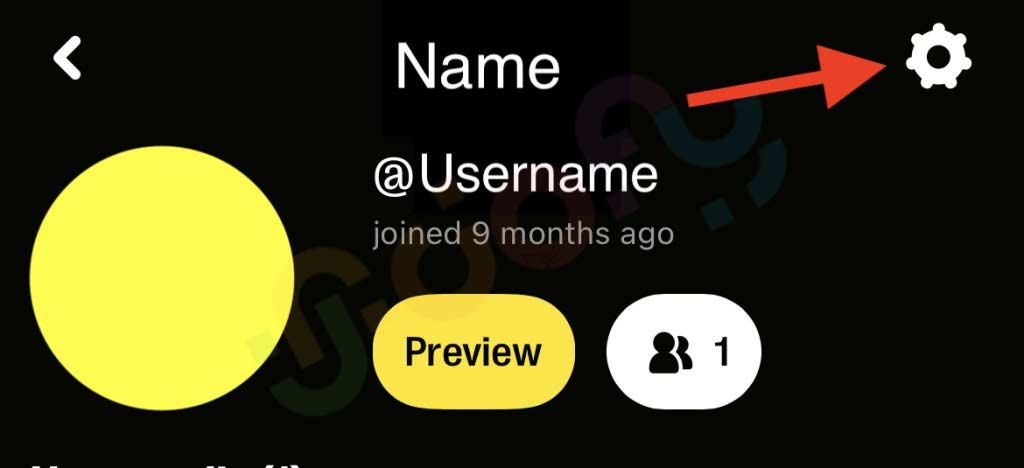
Task: Go back using the top-left arrow
Action: pos(68,59)
